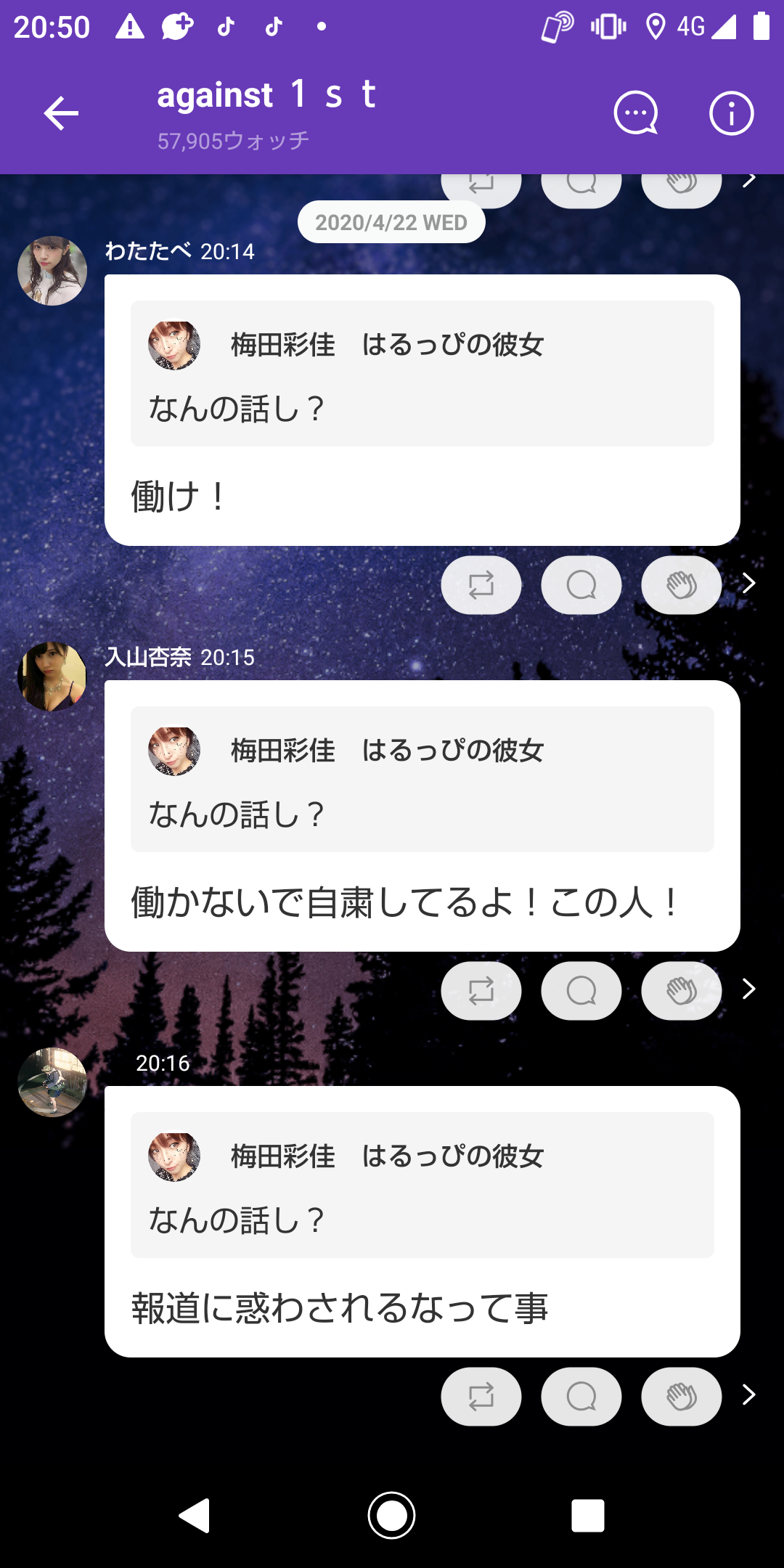Viewport: 784px width, 1568px height.
Task: Tap the repost icon under わたたべ's post
Action: [481, 584]
